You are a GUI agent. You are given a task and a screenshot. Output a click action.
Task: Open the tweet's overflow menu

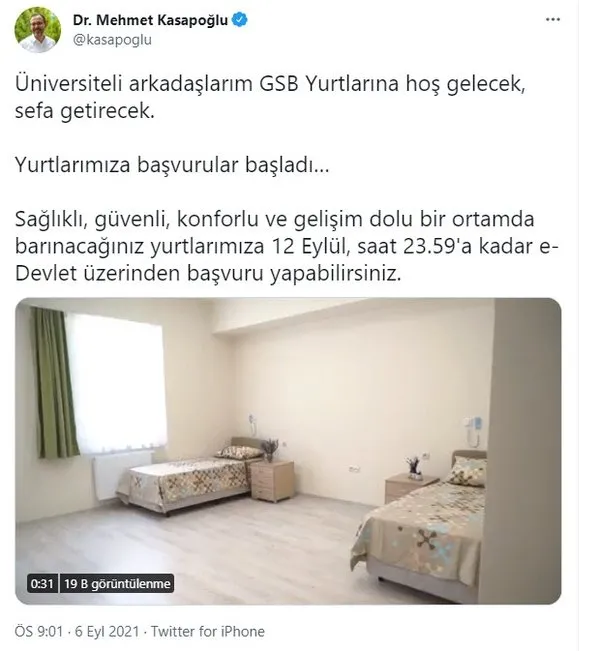(x=552, y=19)
